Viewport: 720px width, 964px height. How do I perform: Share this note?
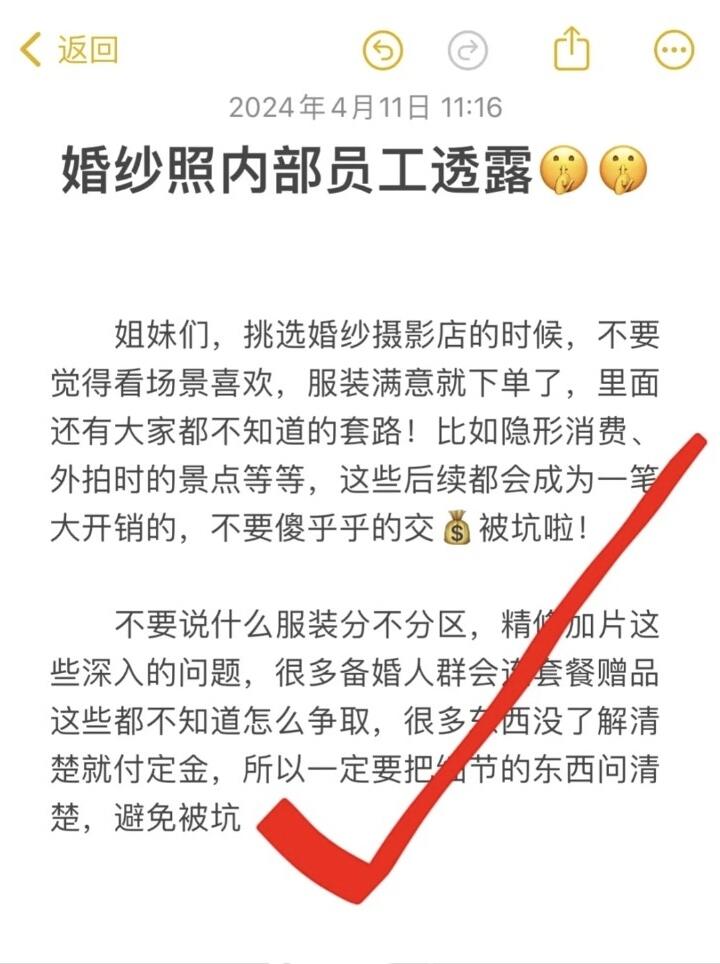[572, 48]
